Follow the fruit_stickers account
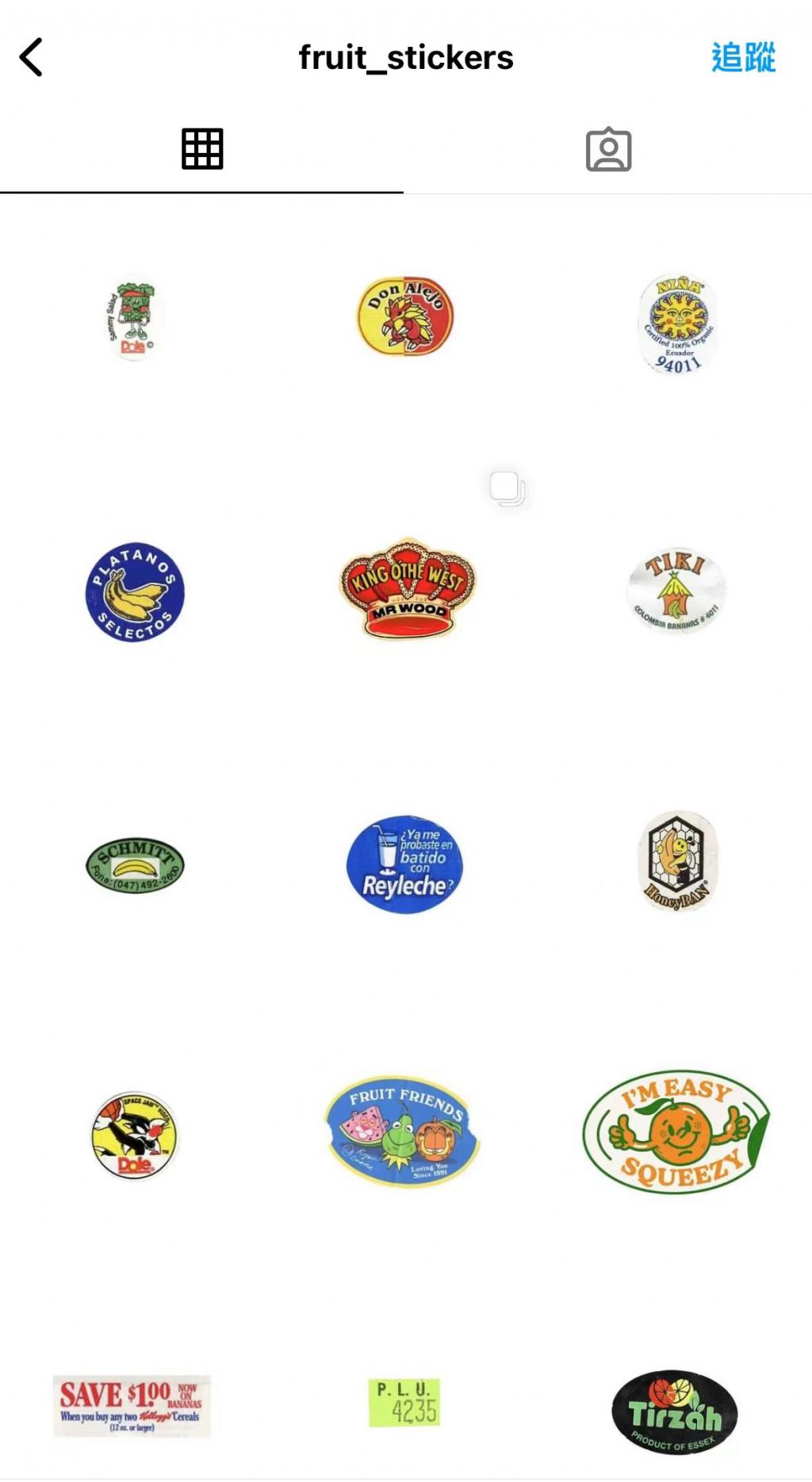The height and width of the screenshot is (1482, 812). pos(743,58)
